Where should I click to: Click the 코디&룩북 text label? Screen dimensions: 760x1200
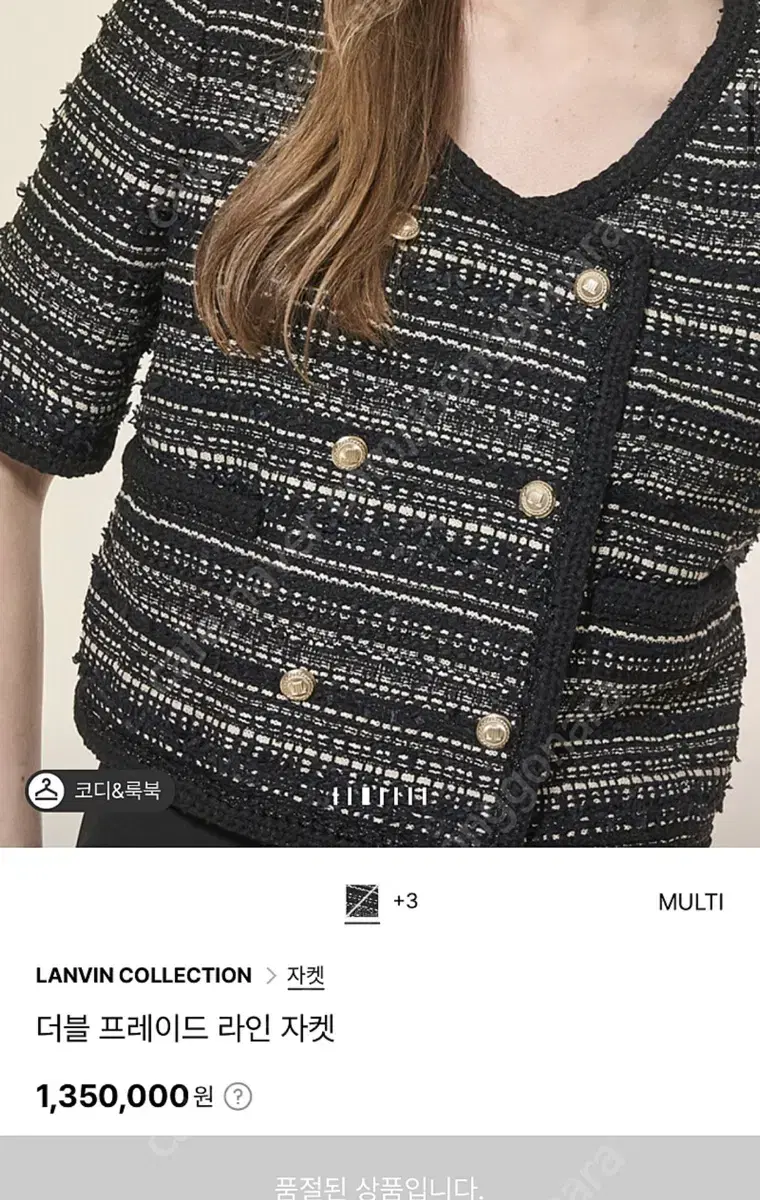110,789
